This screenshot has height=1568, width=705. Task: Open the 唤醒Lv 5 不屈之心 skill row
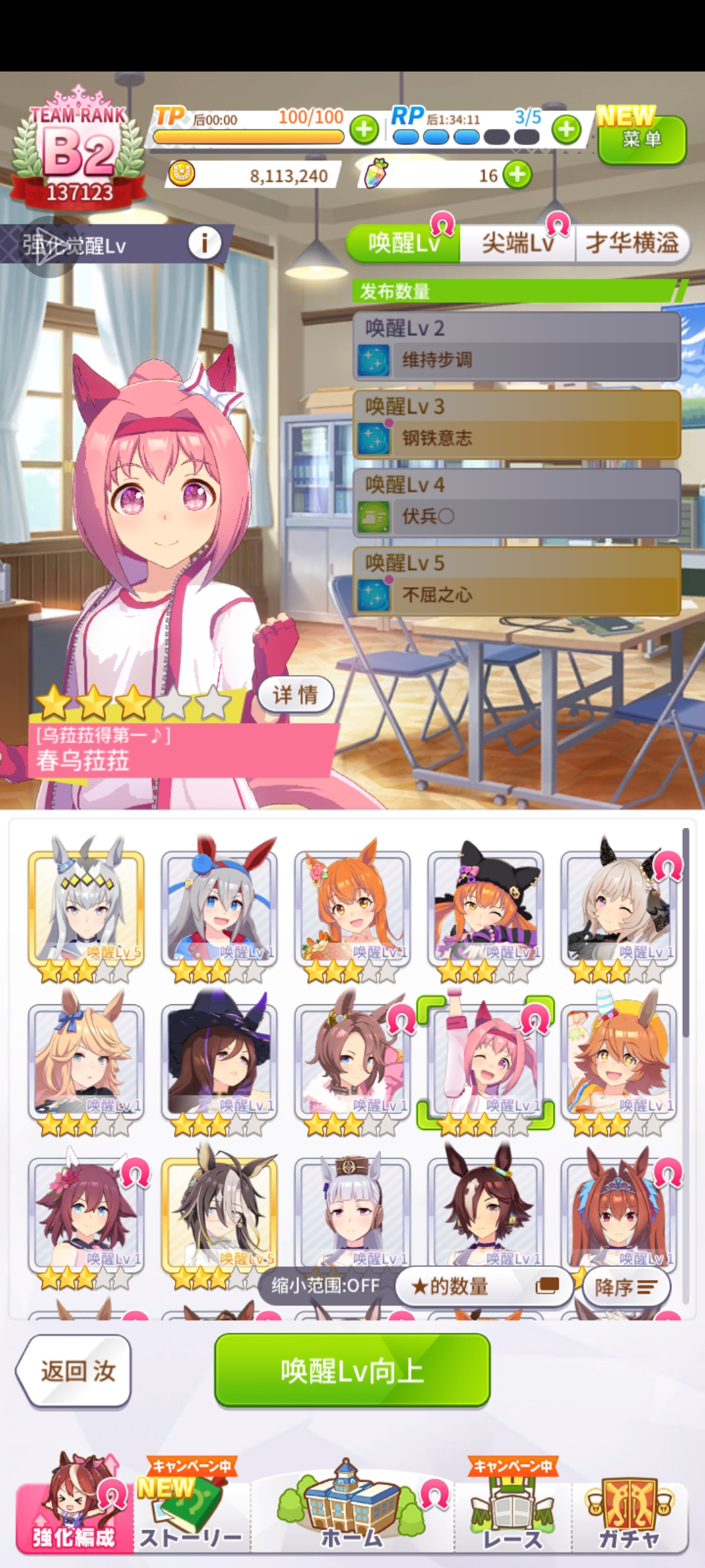[516, 581]
